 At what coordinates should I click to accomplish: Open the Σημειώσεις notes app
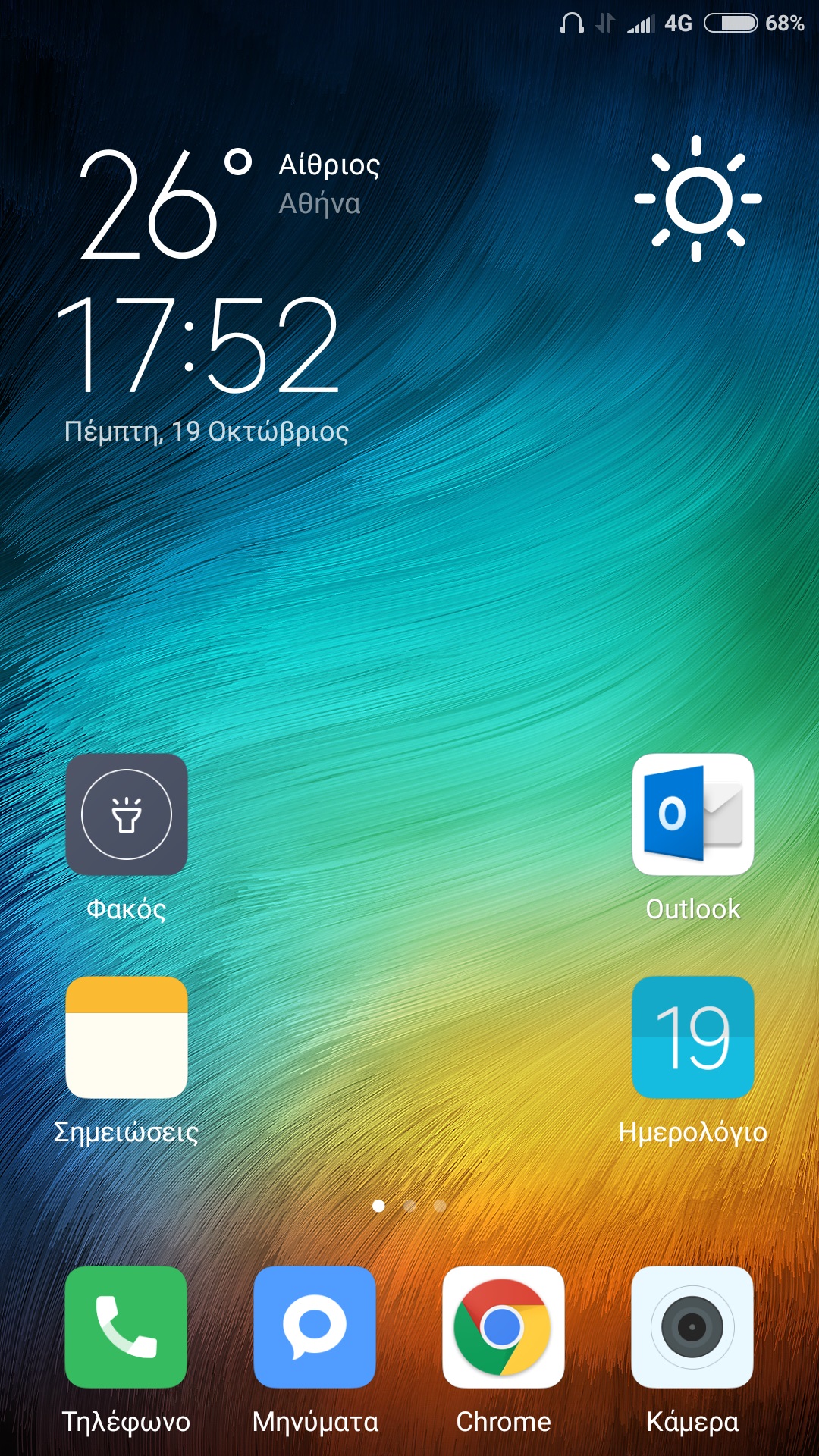click(126, 1037)
